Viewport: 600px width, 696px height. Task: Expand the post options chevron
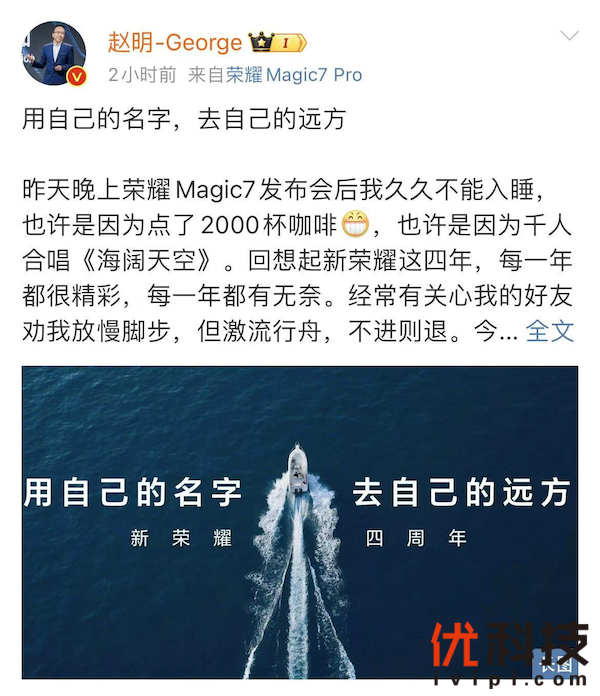pos(569,37)
